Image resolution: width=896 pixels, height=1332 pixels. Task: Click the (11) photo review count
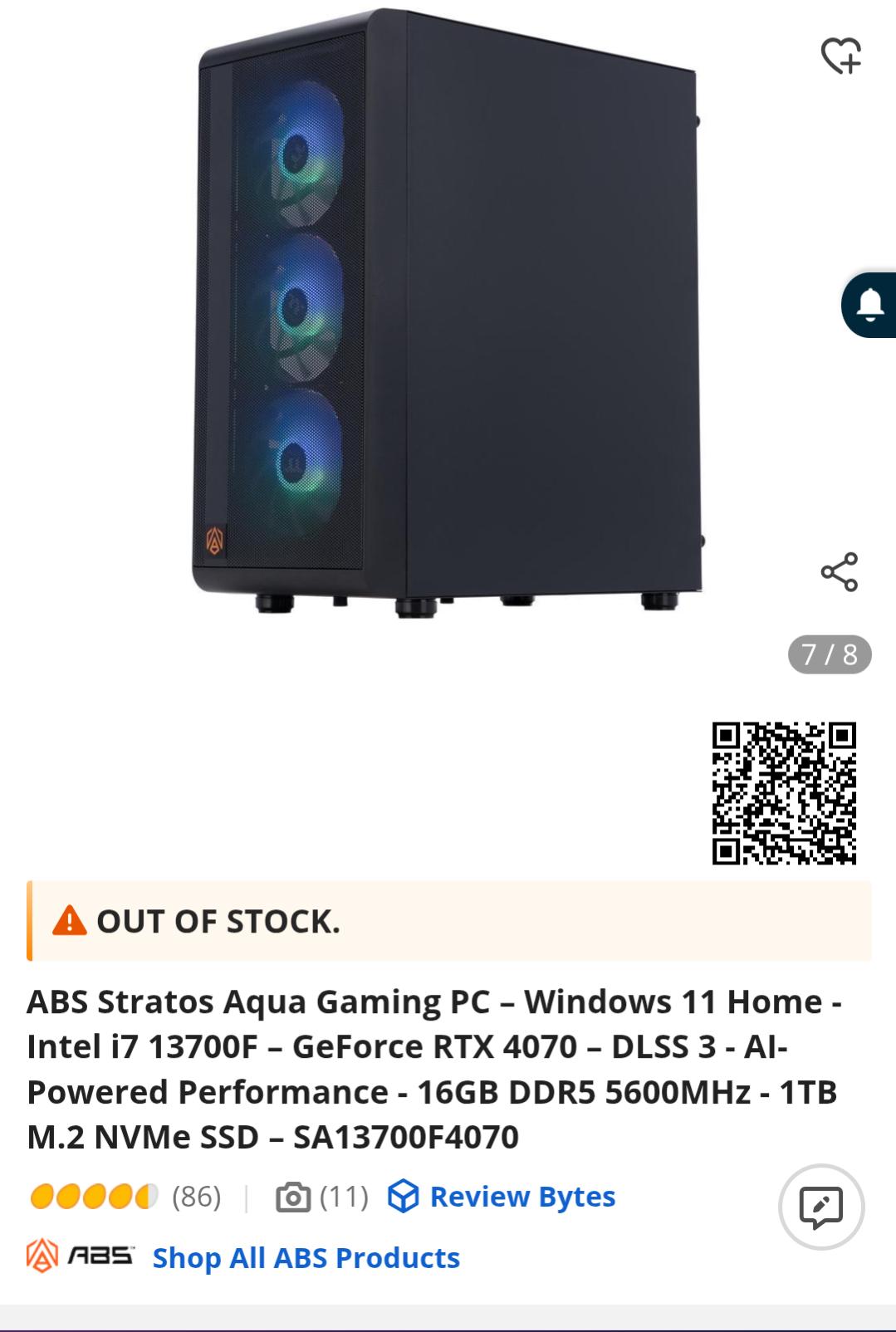tap(344, 1197)
